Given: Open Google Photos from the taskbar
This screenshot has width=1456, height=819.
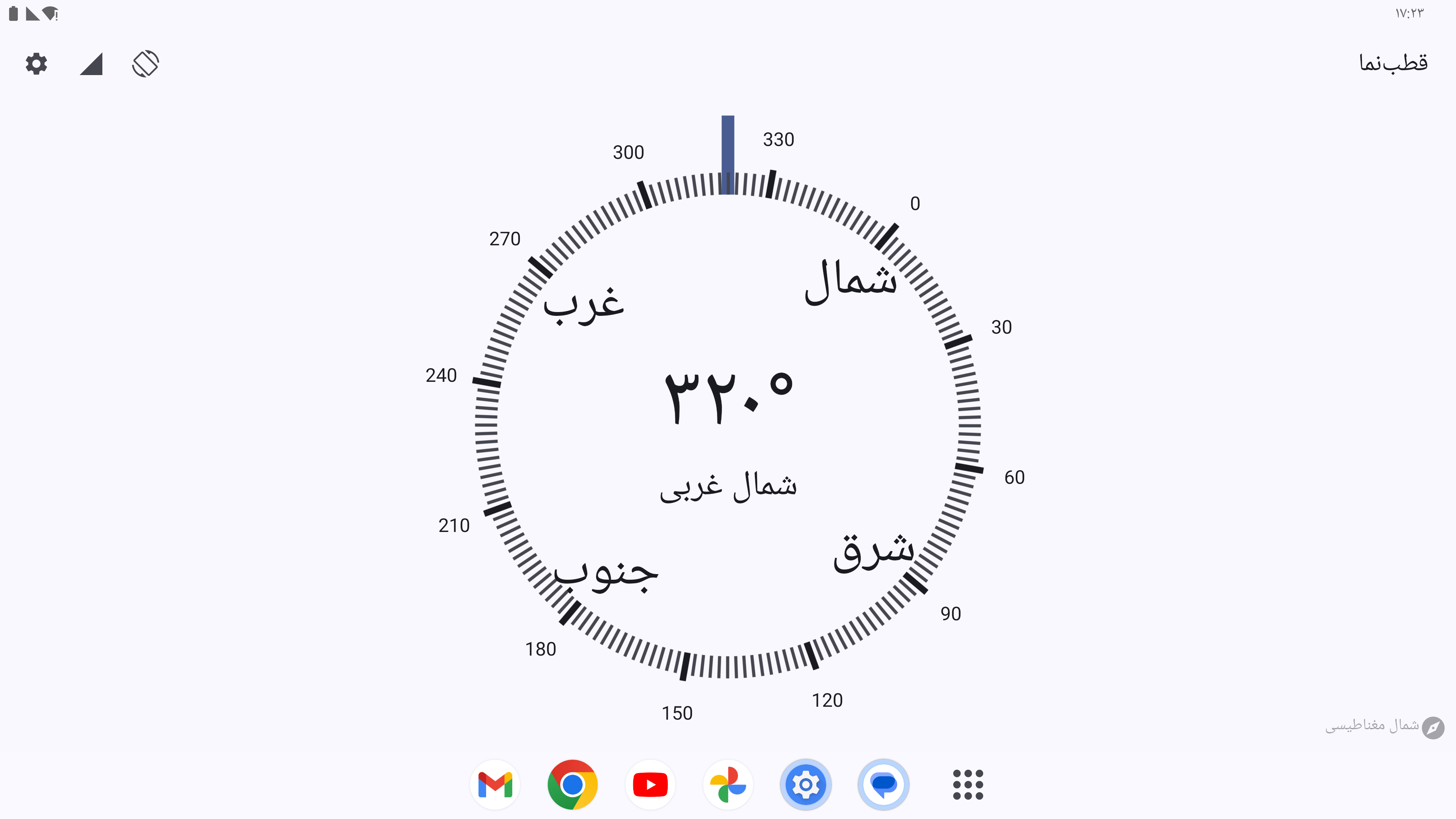Looking at the screenshot, I should click(728, 784).
